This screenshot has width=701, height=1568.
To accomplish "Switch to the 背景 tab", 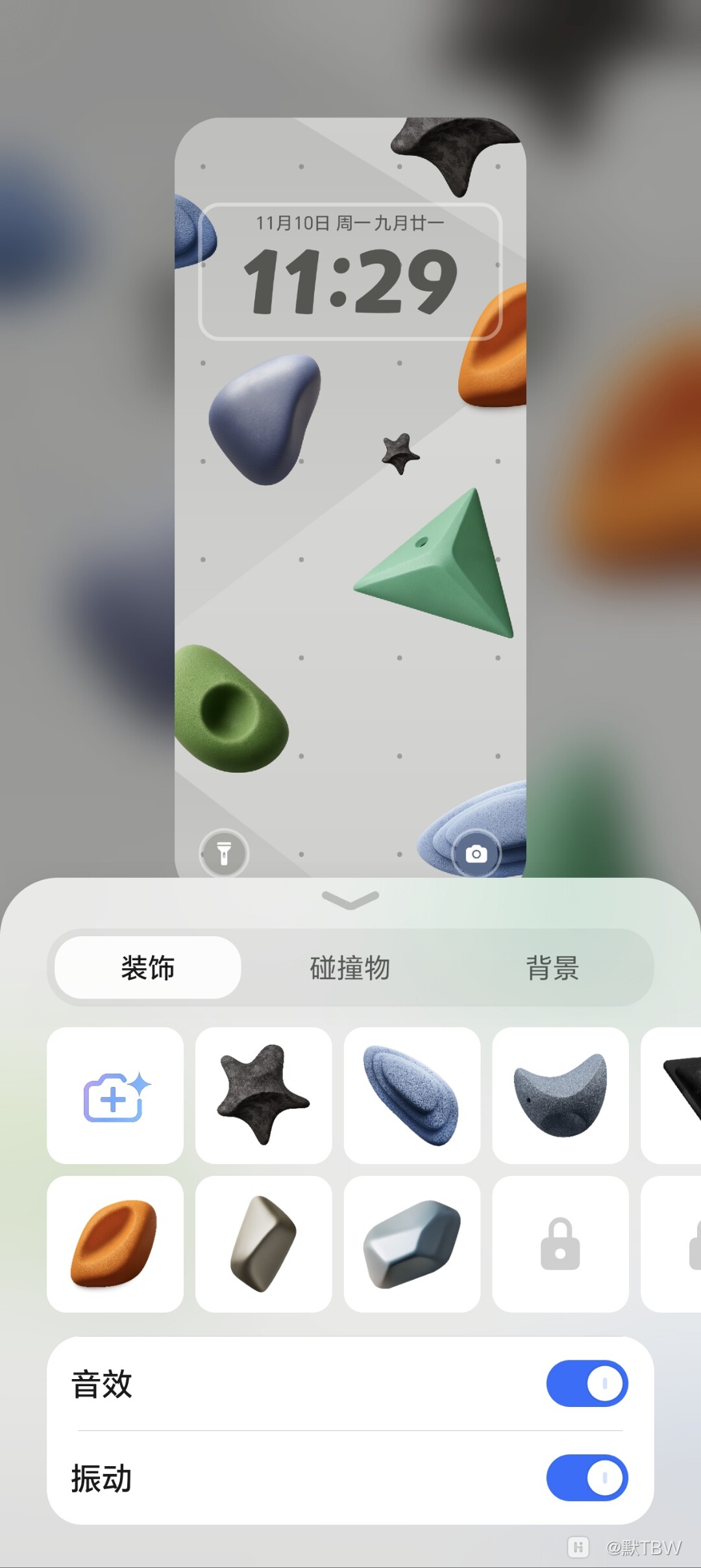I will pos(552,967).
